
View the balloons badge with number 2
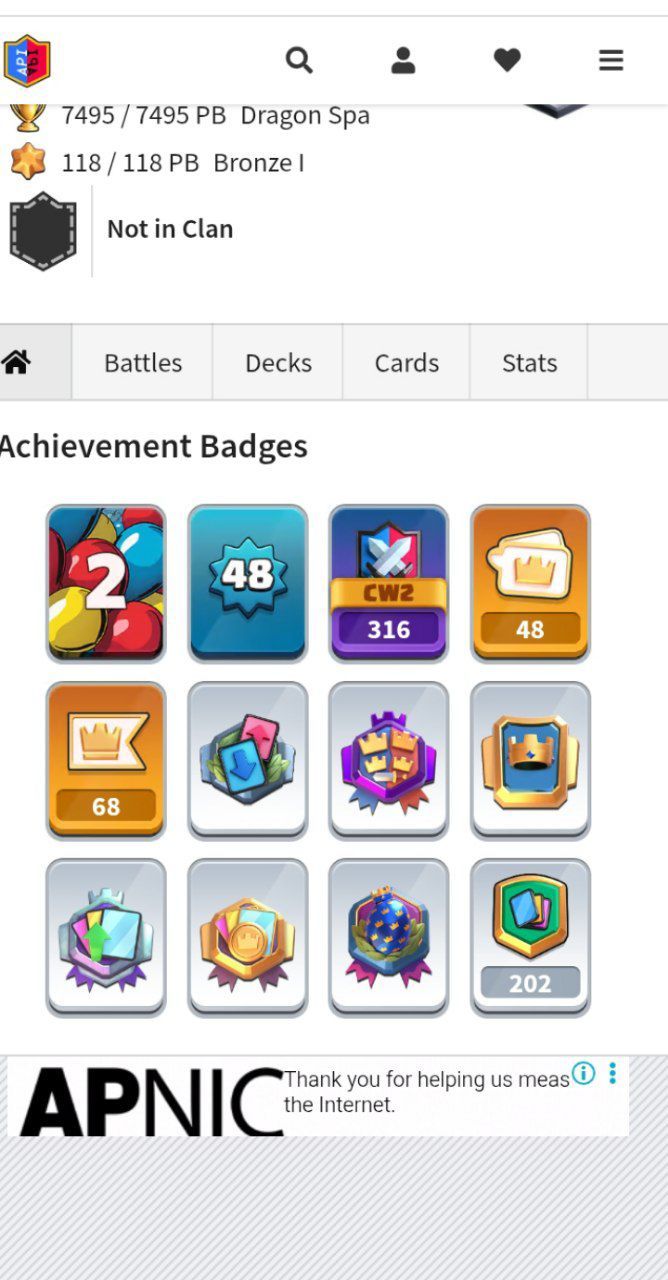click(x=106, y=583)
